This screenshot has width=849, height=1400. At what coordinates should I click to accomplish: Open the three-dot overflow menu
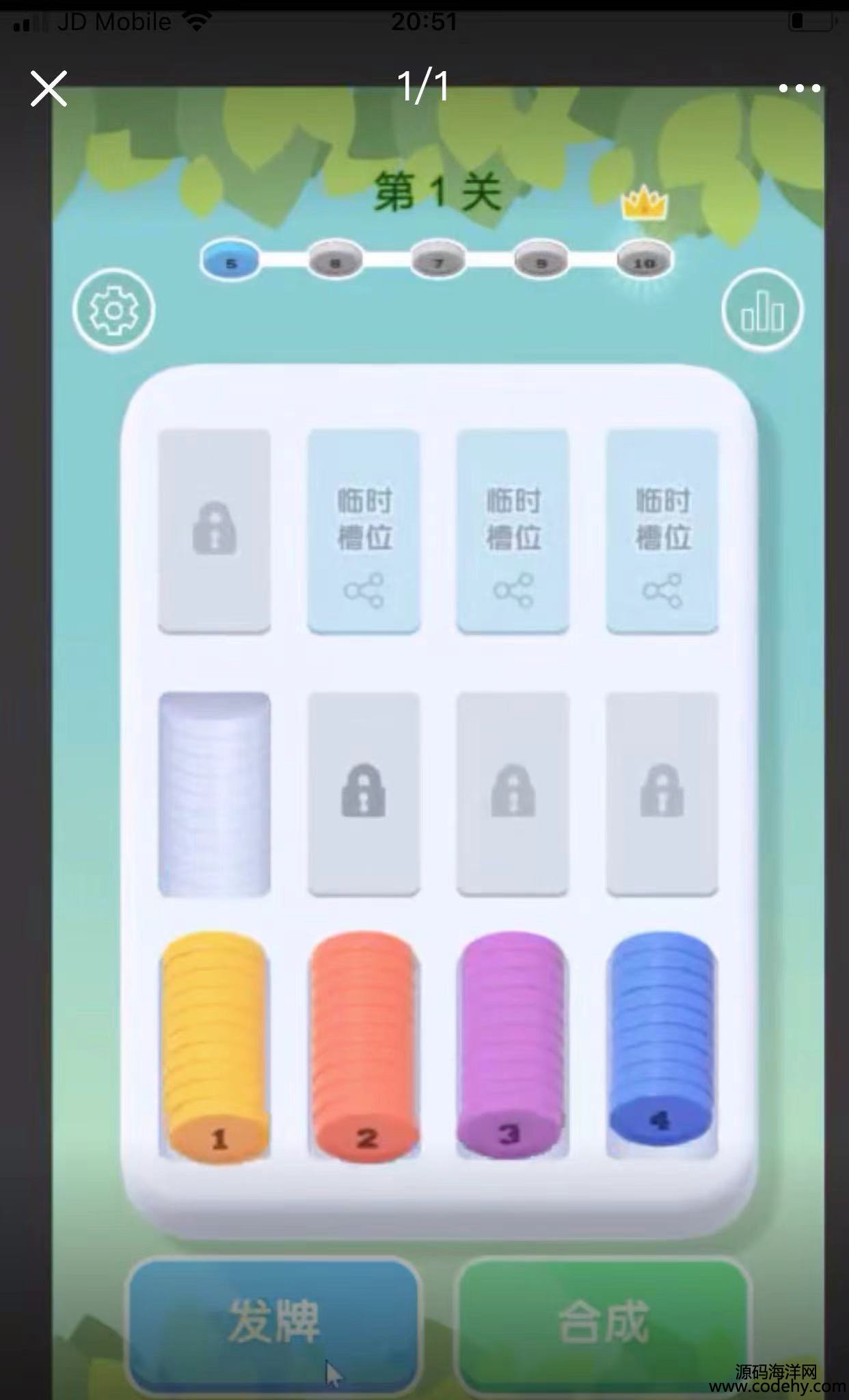pos(798,88)
